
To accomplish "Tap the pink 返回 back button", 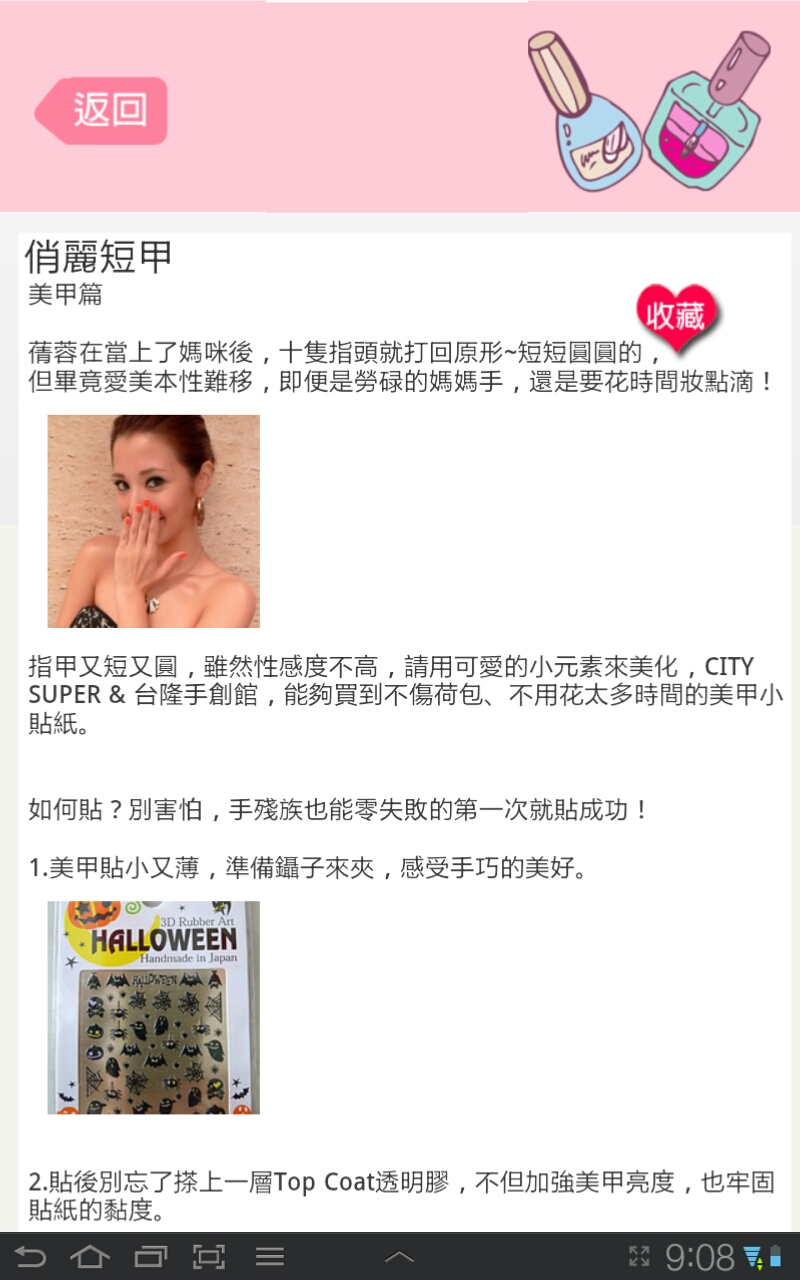I will 103,110.
